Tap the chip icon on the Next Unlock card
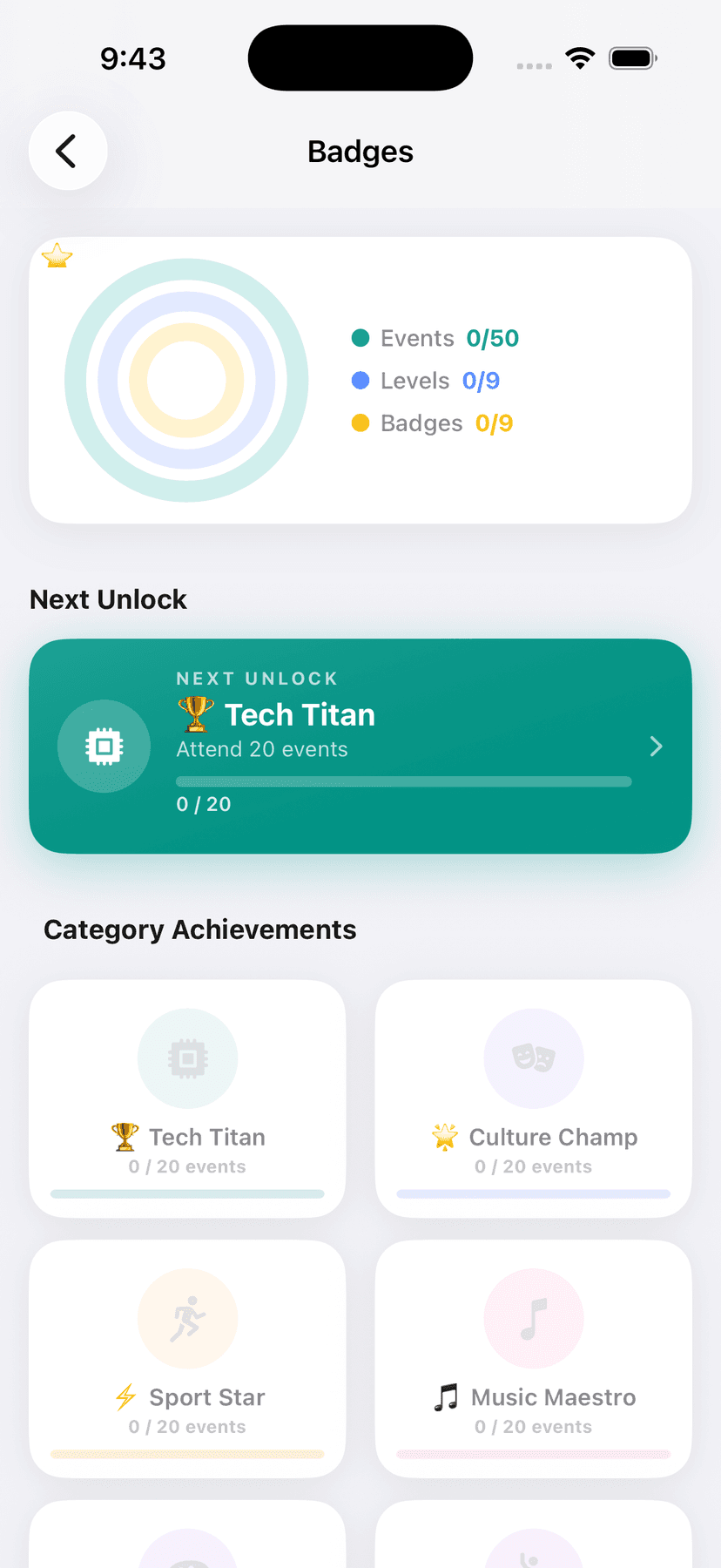Viewport: 721px width, 1568px height. click(x=104, y=746)
